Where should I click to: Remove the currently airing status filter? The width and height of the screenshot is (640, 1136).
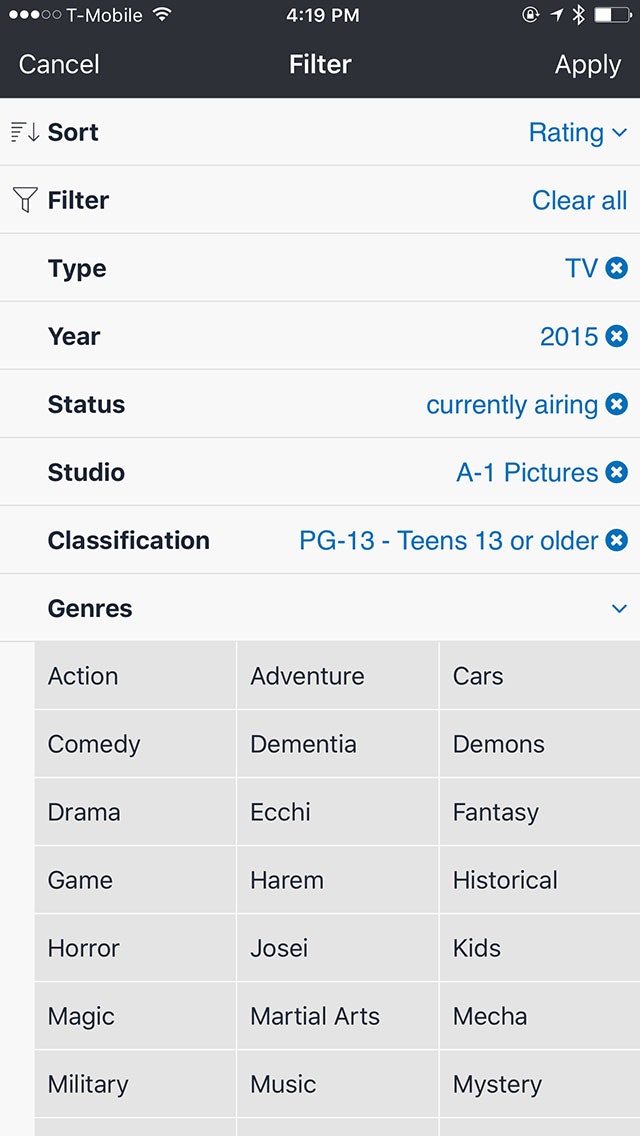pos(617,405)
